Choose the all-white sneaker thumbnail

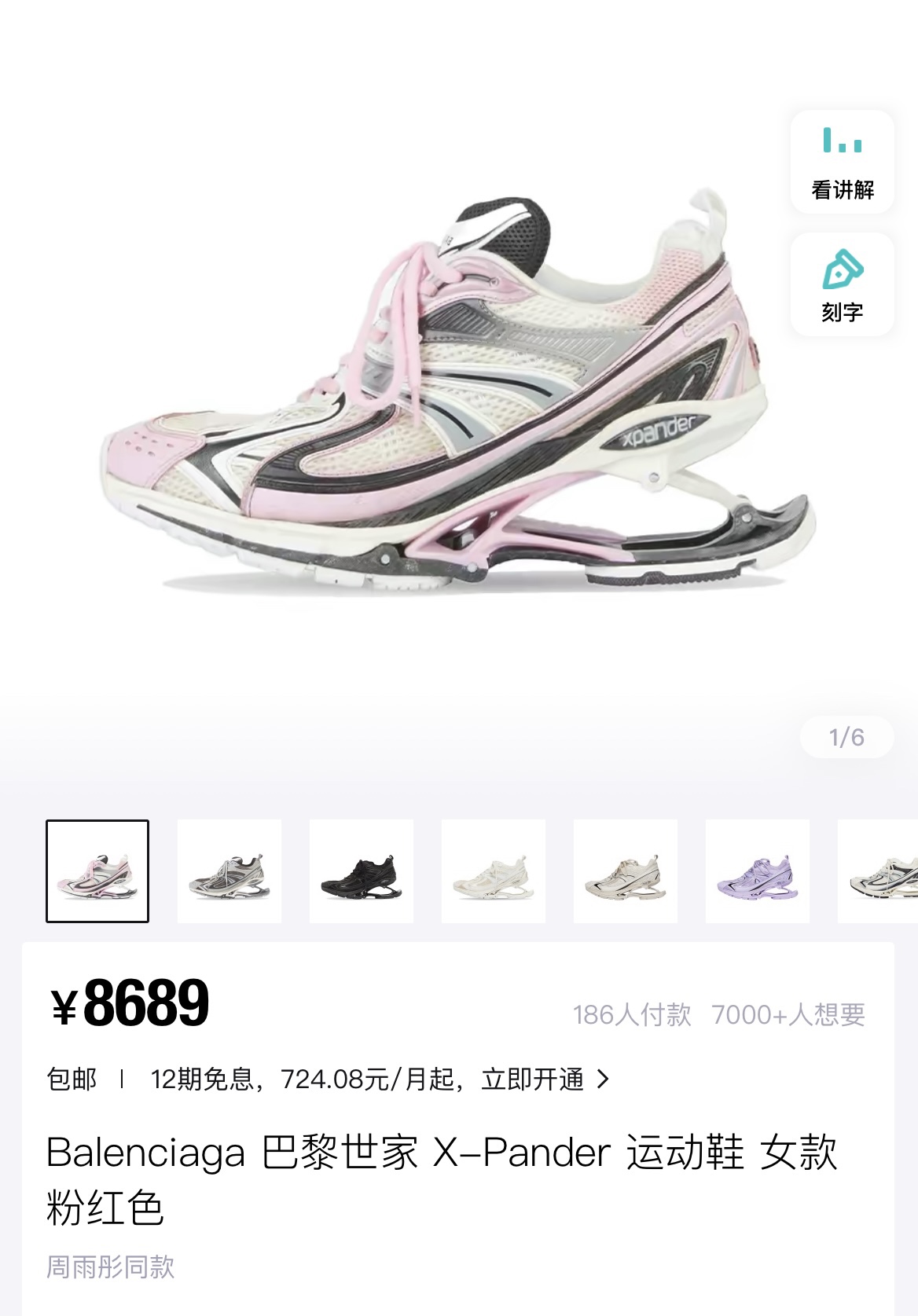[x=494, y=871]
